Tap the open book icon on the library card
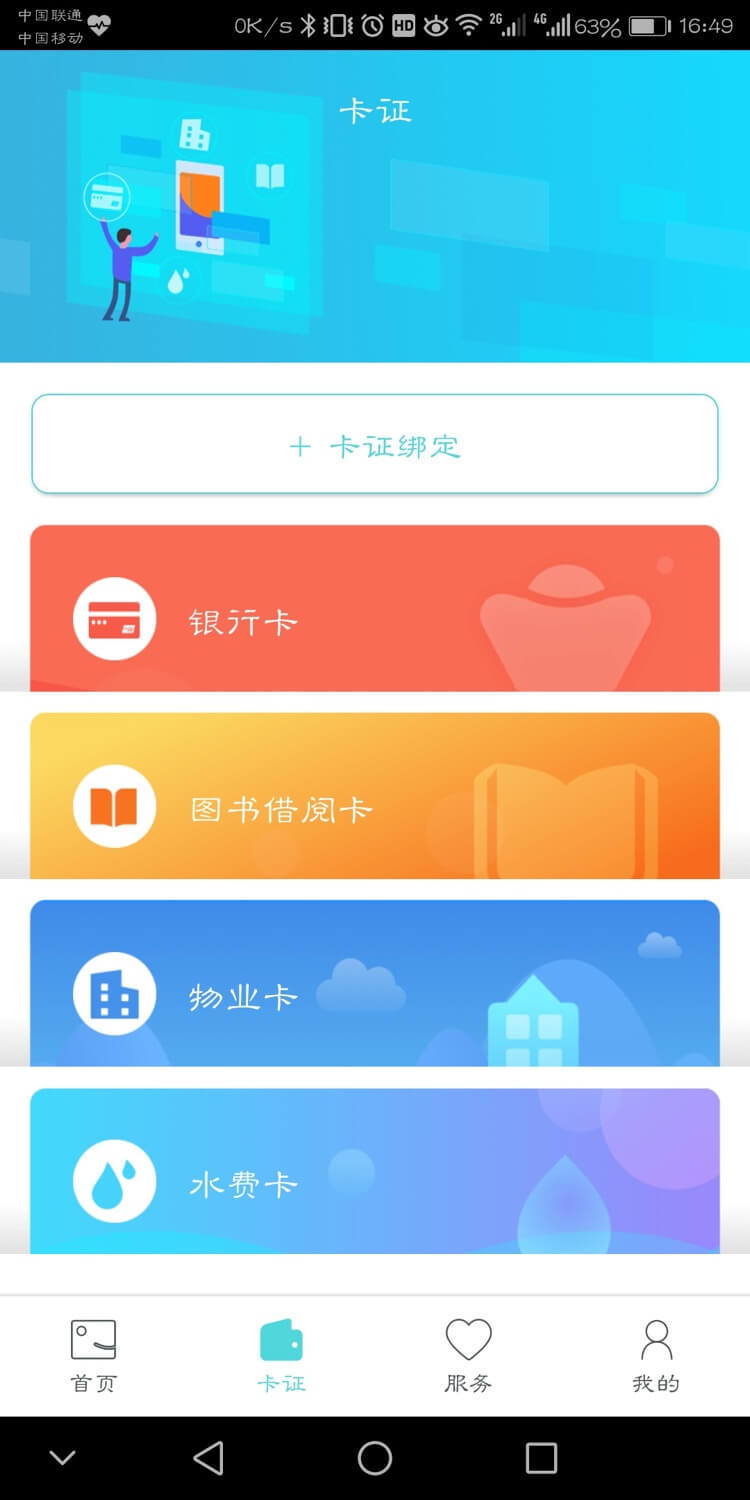750x1500 pixels. click(113, 806)
